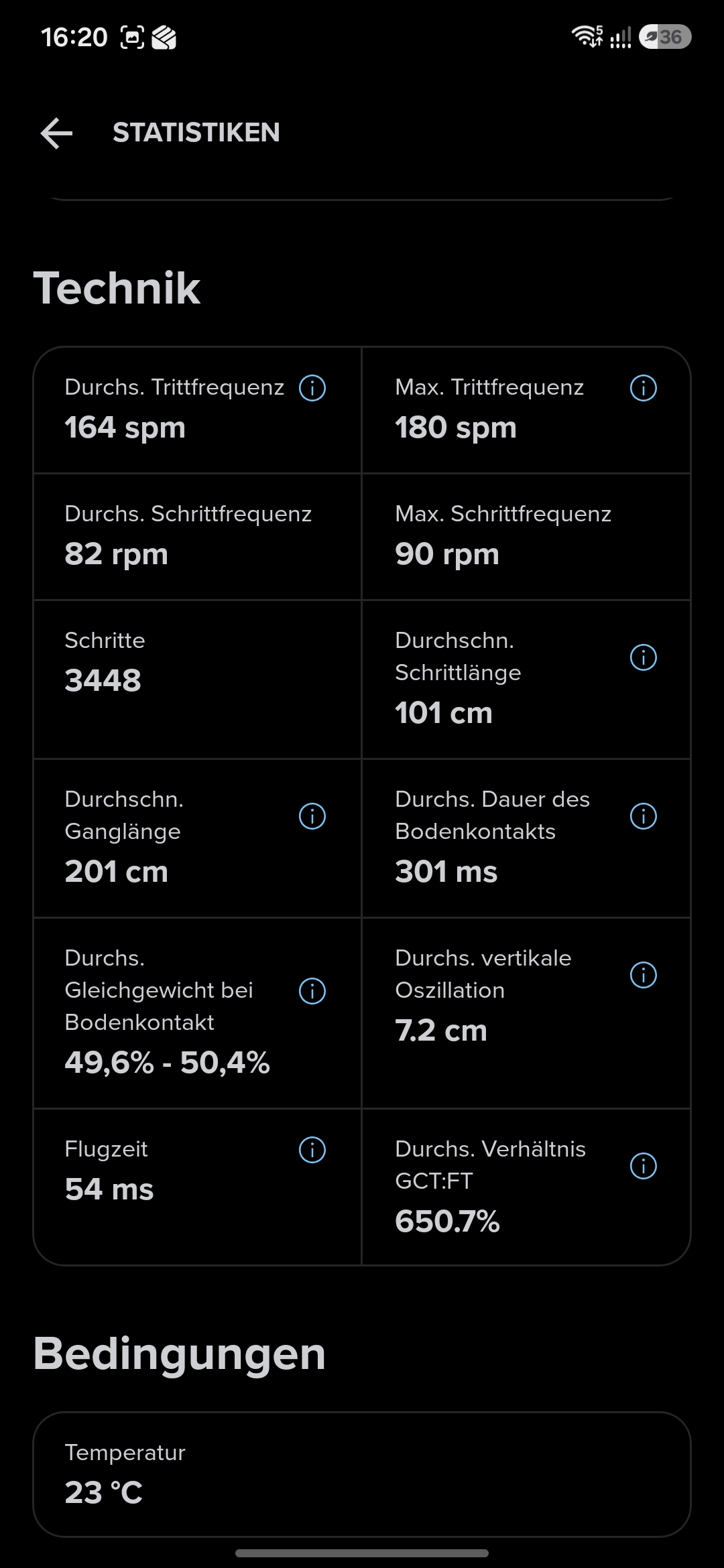Open info for Dauer des Bodenkontakts
The width and height of the screenshot is (724, 1568).
[x=644, y=816]
